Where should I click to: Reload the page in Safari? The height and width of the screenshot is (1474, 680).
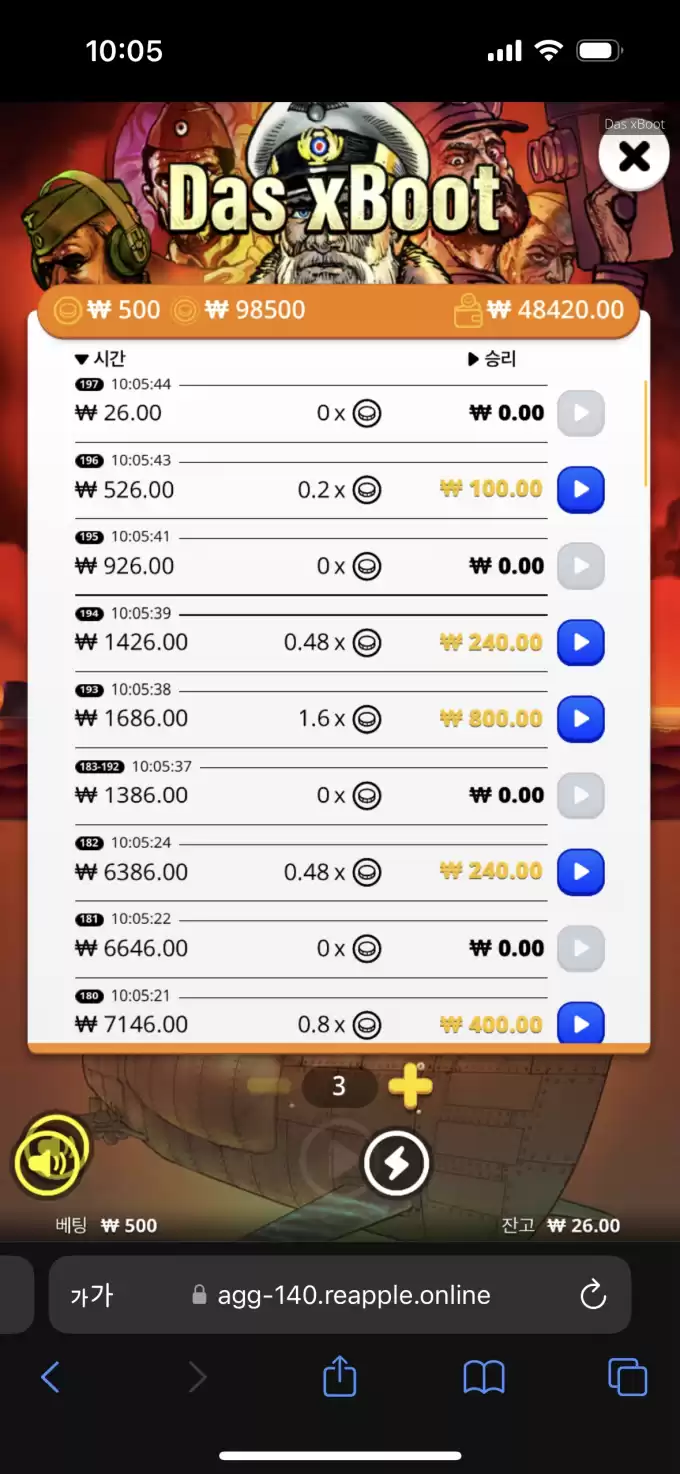tap(593, 1296)
